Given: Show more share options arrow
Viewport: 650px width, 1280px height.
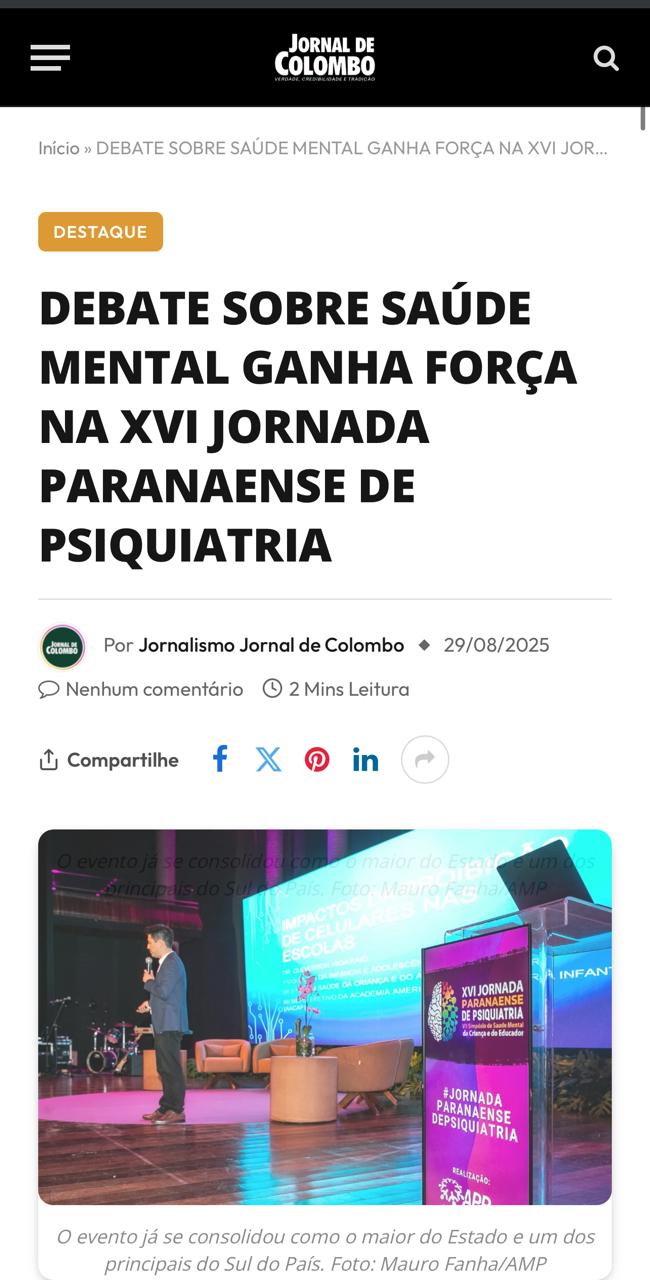Looking at the screenshot, I should (424, 760).
